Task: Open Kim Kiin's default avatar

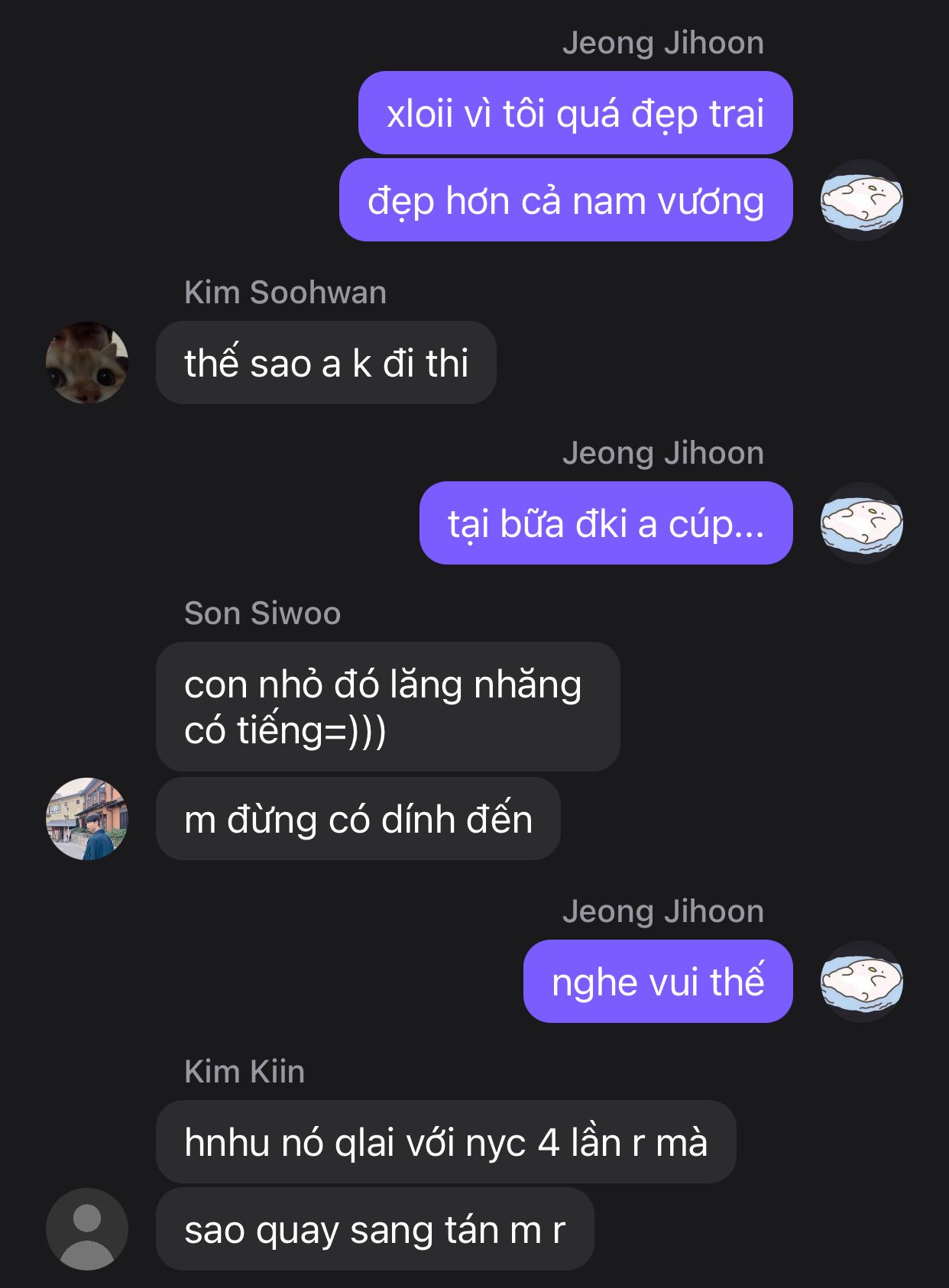Action: (87, 1229)
